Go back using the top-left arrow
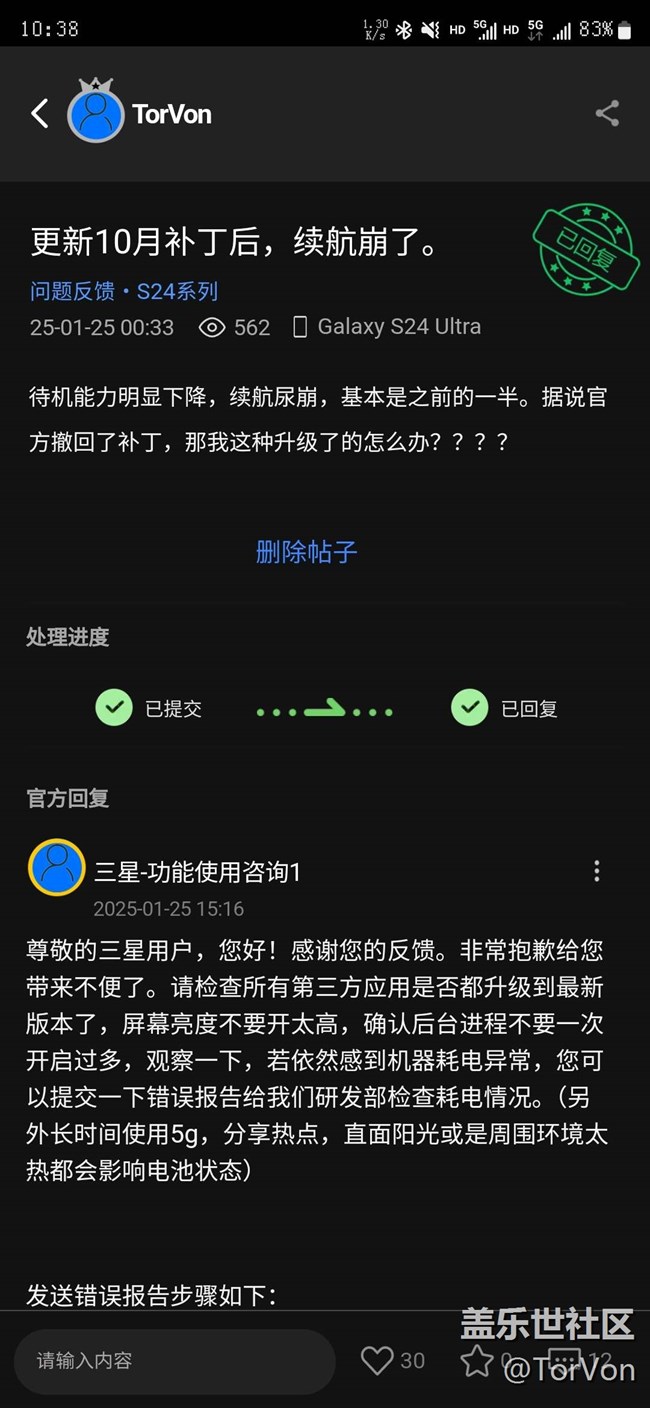Image resolution: width=650 pixels, height=1408 pixels. (x=40, y=114)
